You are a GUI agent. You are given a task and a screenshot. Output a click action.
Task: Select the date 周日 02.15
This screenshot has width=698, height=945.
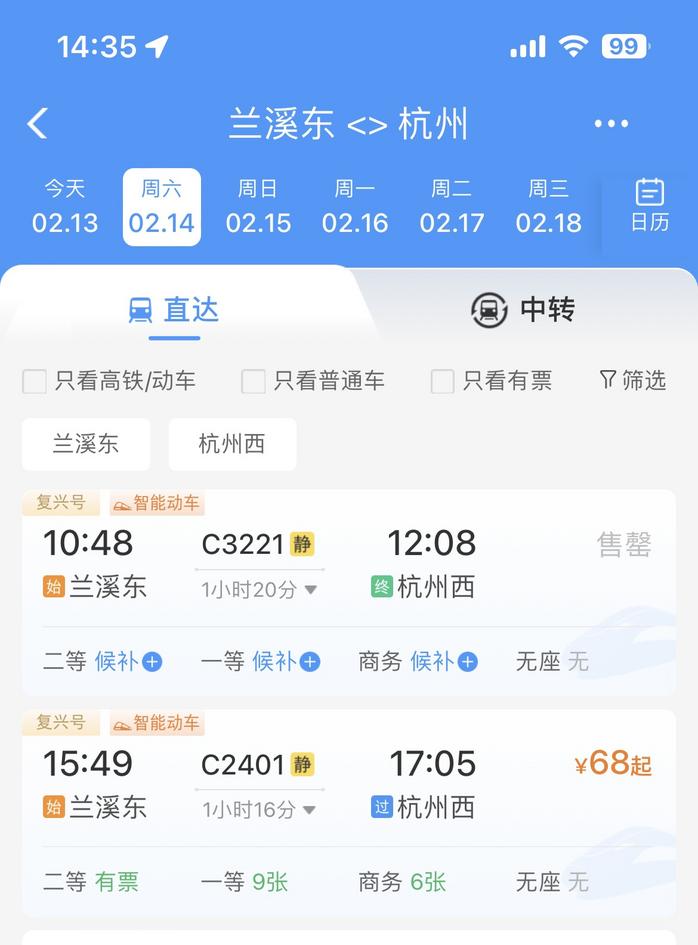[258, 207]
